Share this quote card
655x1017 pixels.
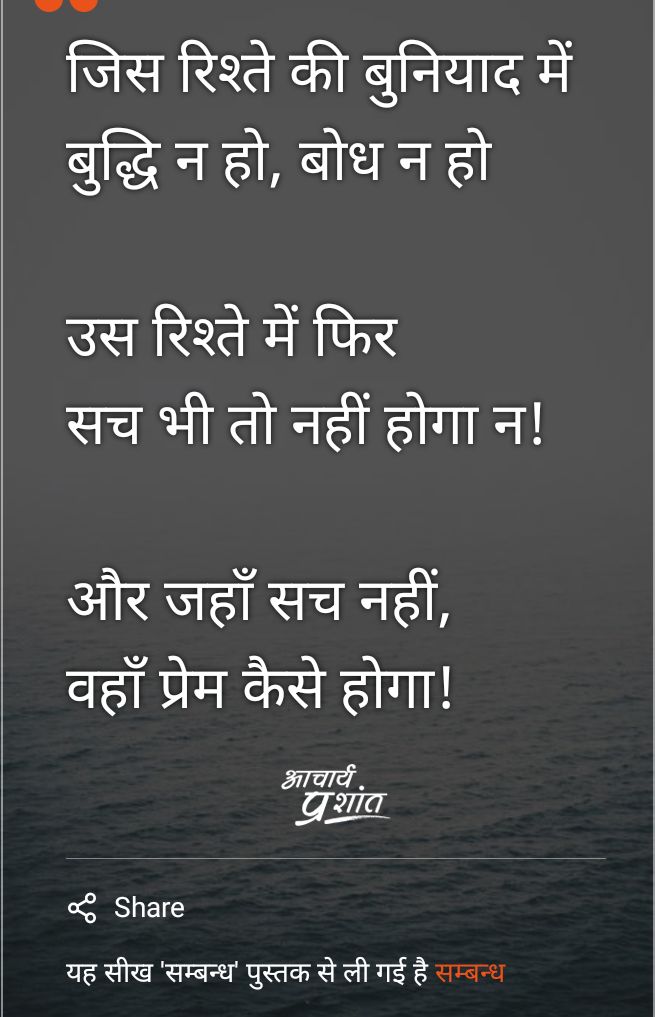click(126, 907)
